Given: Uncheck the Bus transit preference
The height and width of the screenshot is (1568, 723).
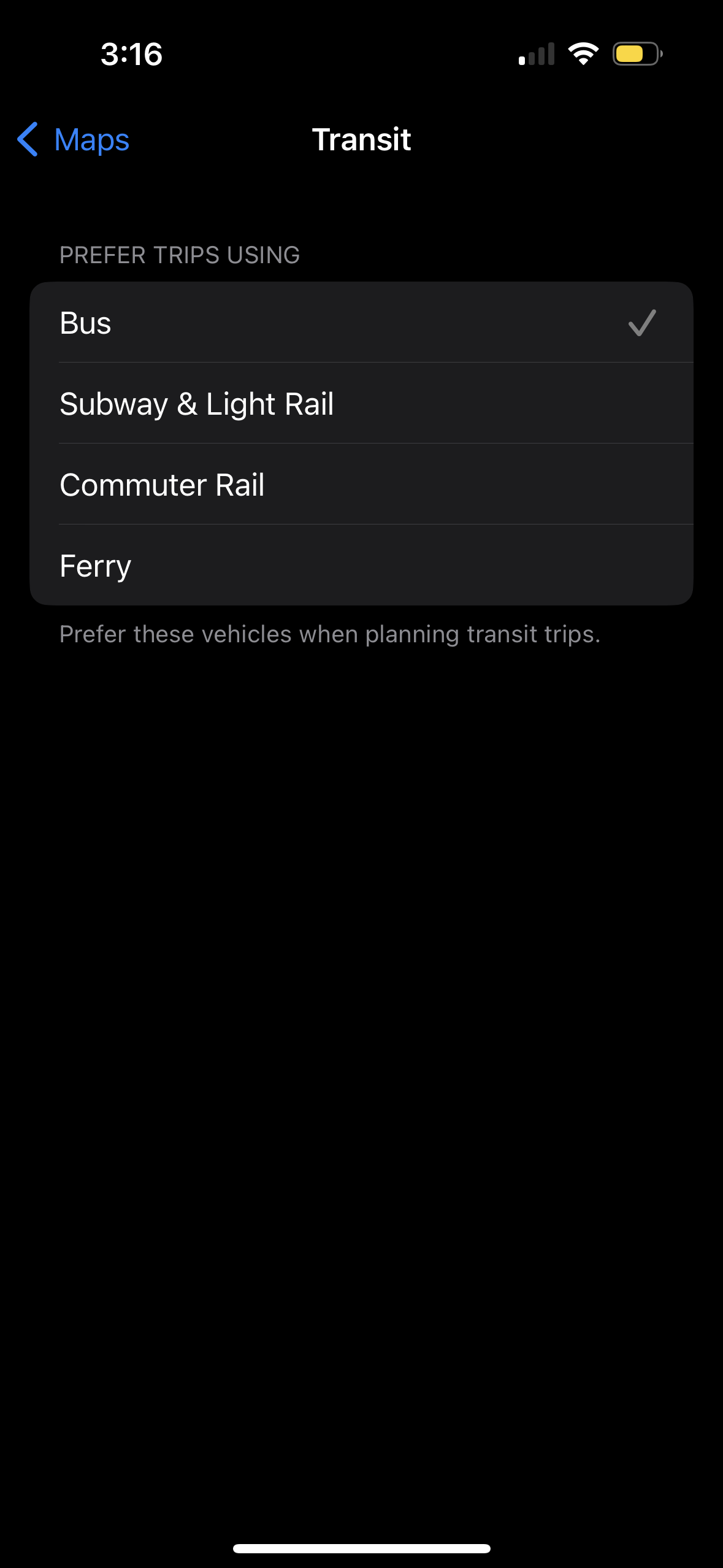Looking at the screenshot, I should point(361,323).
